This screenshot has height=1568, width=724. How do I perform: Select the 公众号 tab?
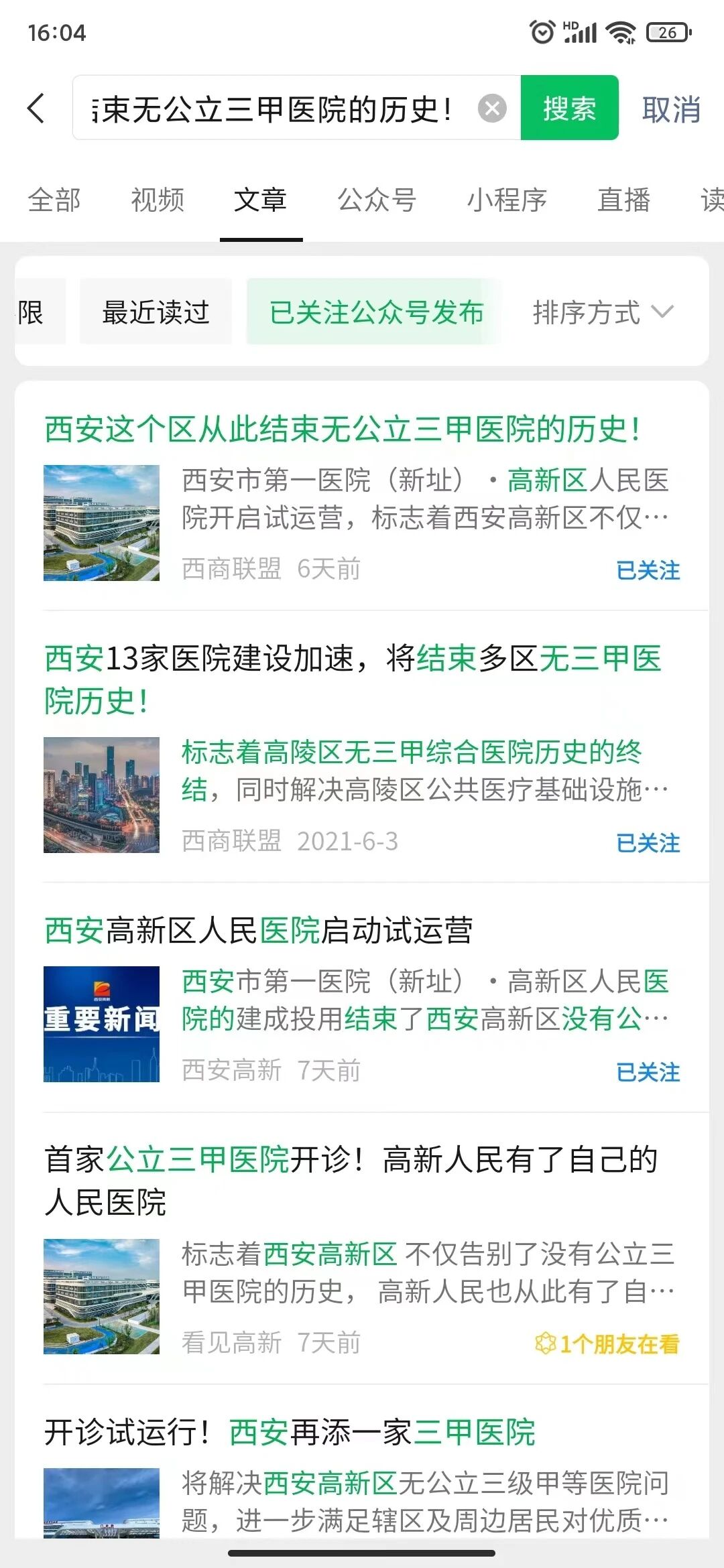[x=377, y=200]
